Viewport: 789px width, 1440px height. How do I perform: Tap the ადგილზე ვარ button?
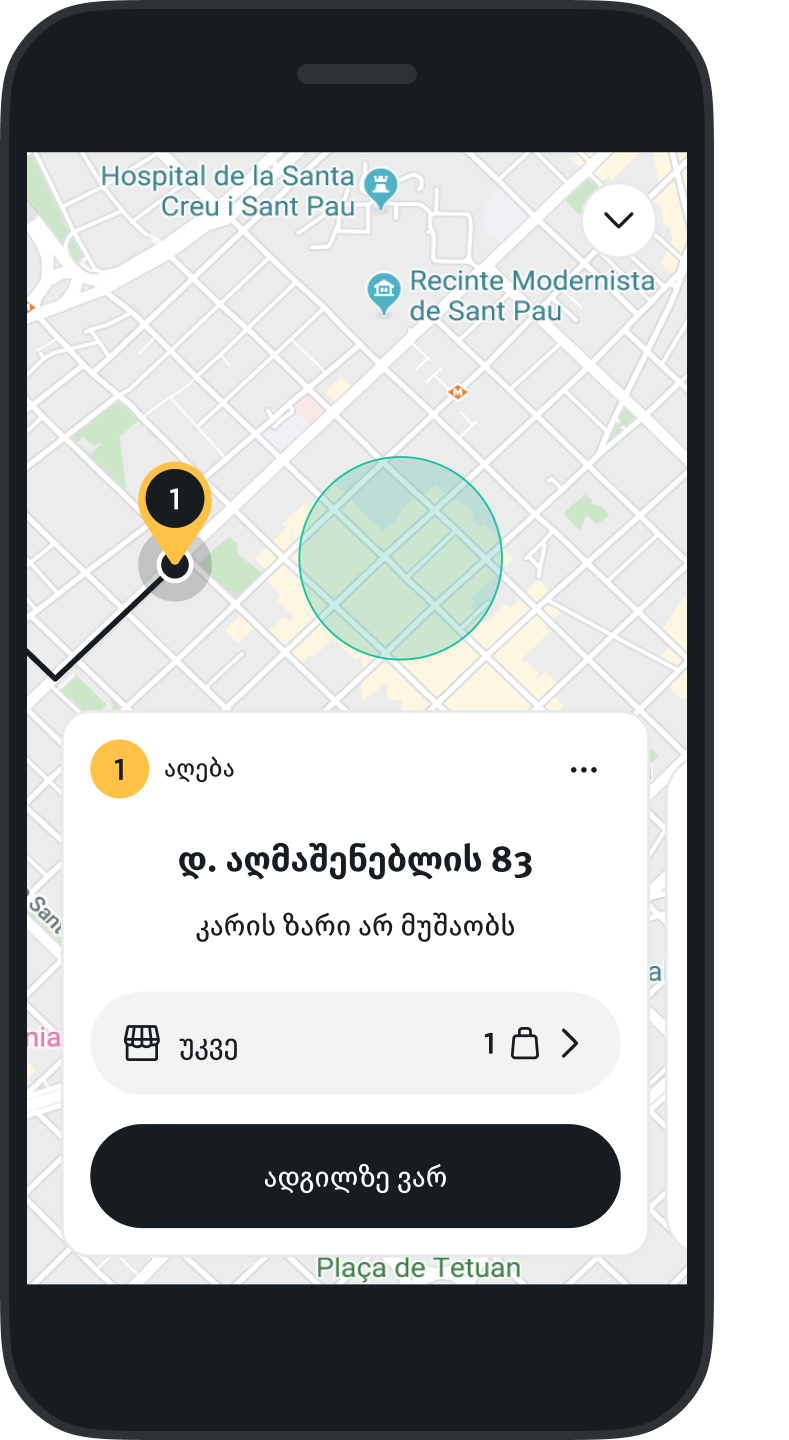point(355,1176)
